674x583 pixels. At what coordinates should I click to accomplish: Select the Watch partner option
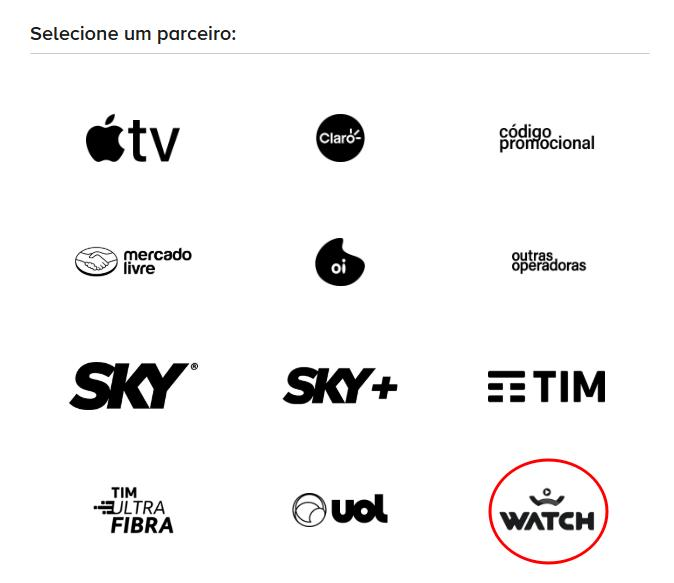pyautogui.click(x=547, y=514)
